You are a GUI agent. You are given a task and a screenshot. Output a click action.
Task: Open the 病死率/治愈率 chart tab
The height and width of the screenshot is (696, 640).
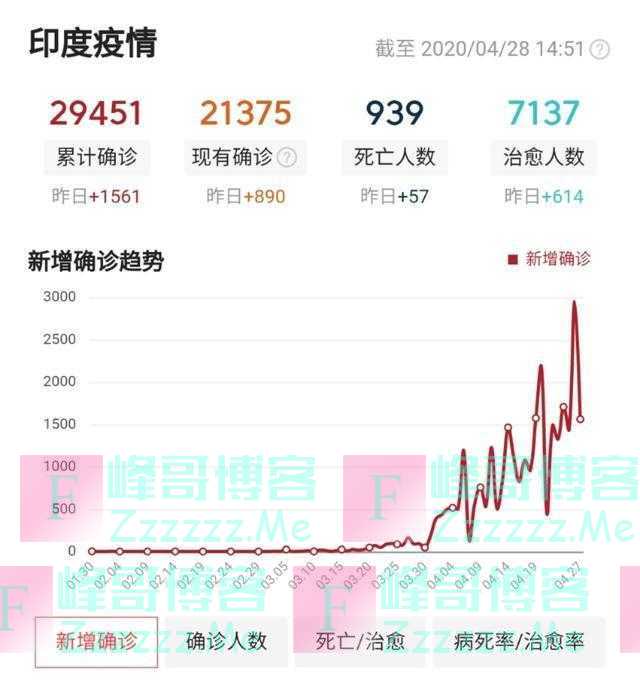pyautogui.click(x=518, y=641)
